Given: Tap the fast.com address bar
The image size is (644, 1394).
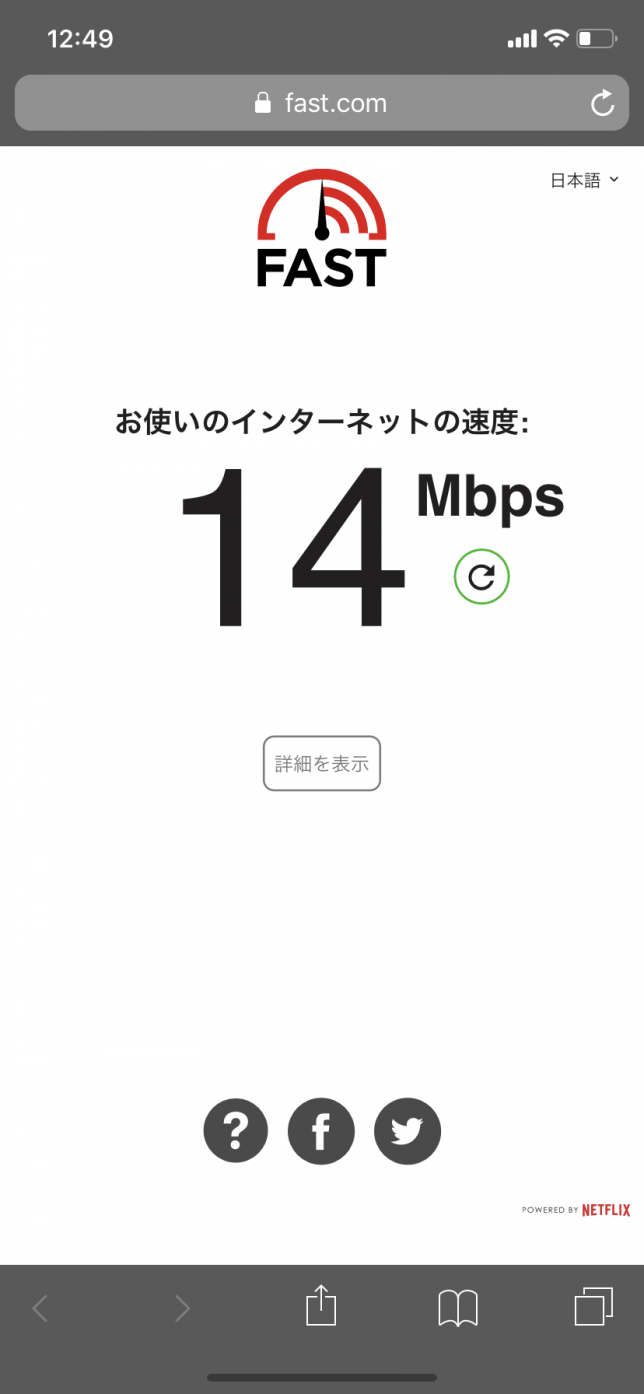Looking at the screenshot, I should click(x=320, y=103).
